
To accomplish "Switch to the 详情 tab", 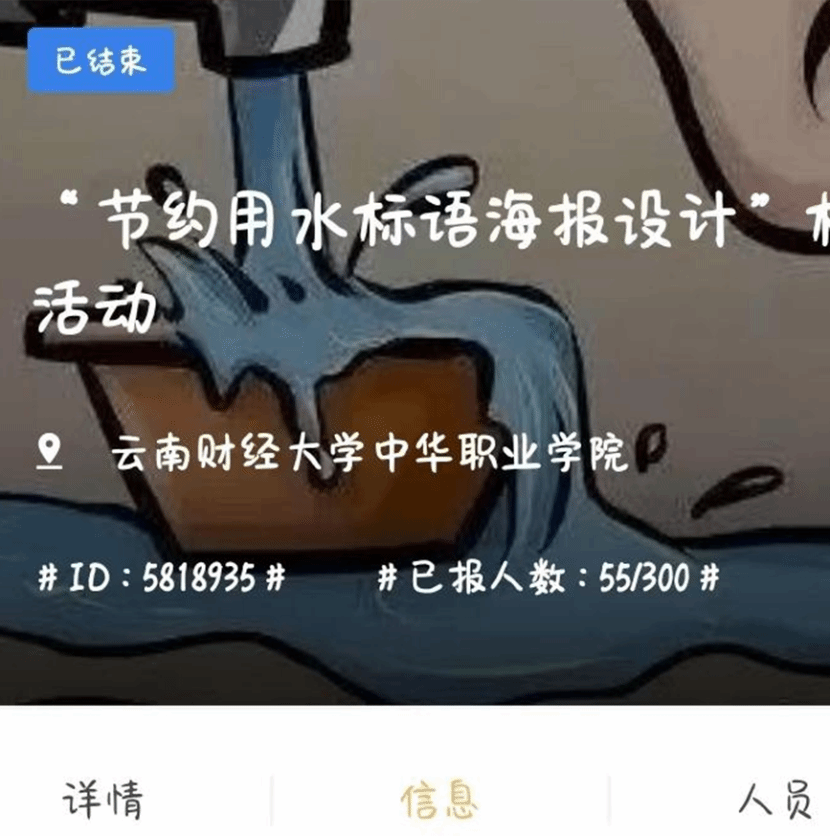I will [103, 799].
